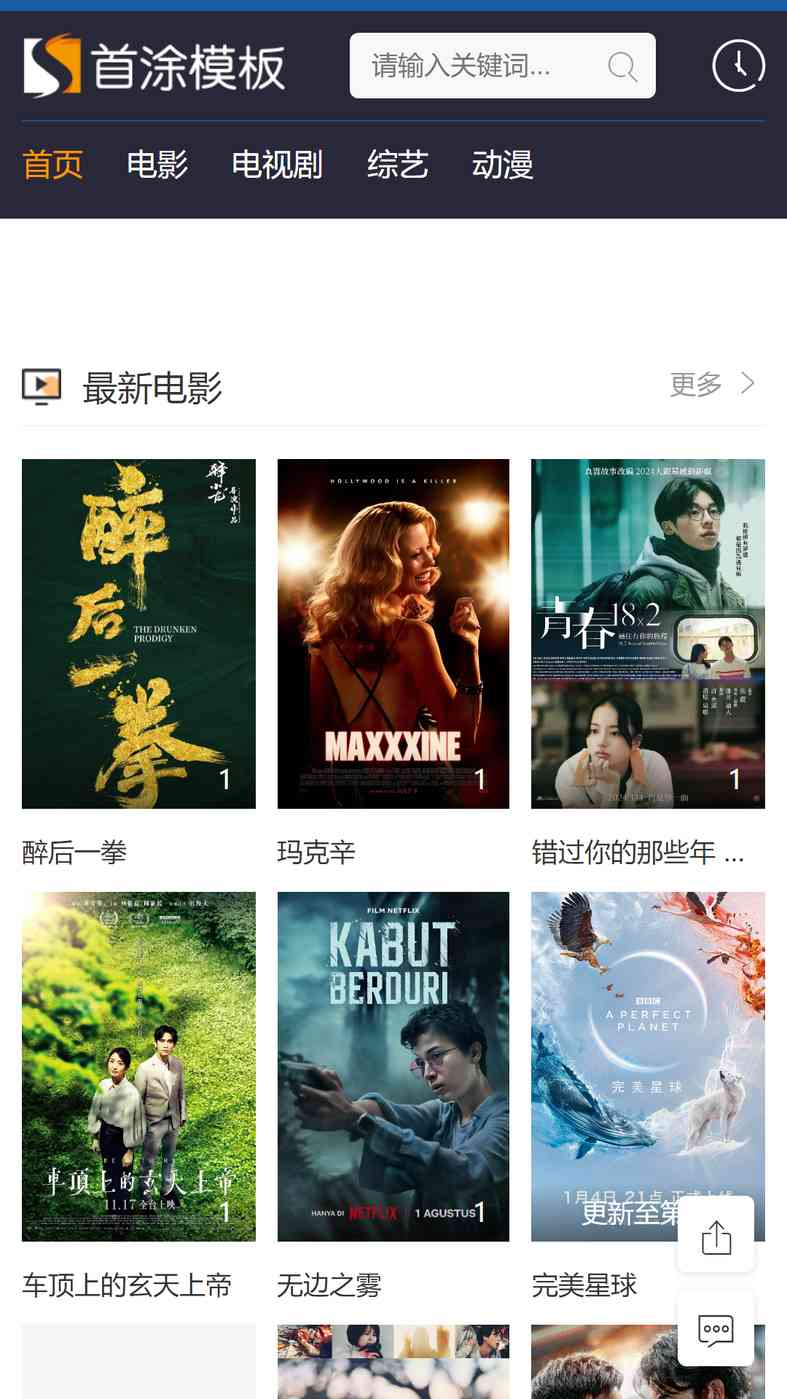Open the movie 玛克辛
This screenshot has height=1399, width=787.
click(x=393, y=634)
